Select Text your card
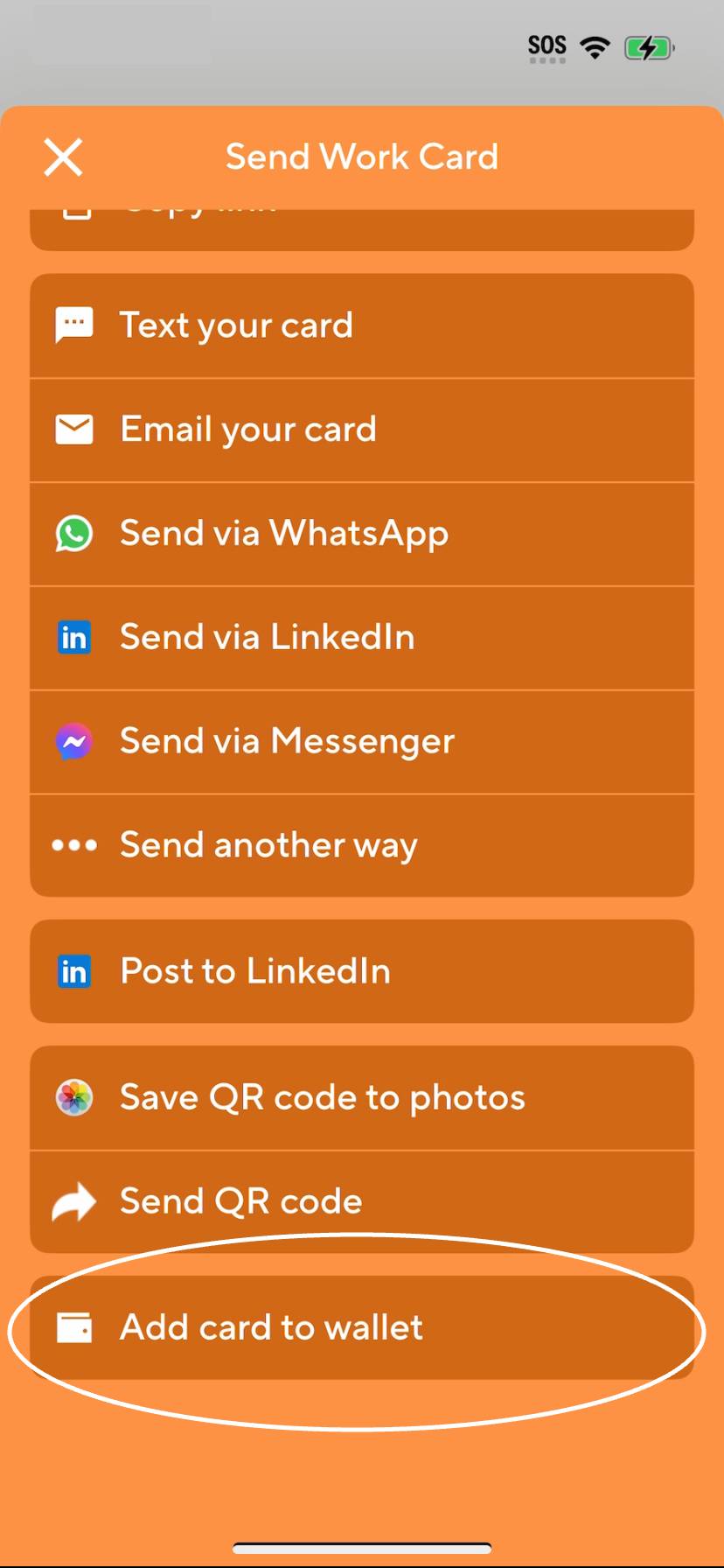Viewport: 724px width, 1568px height. pyautogui.click(x=362, y=325)
